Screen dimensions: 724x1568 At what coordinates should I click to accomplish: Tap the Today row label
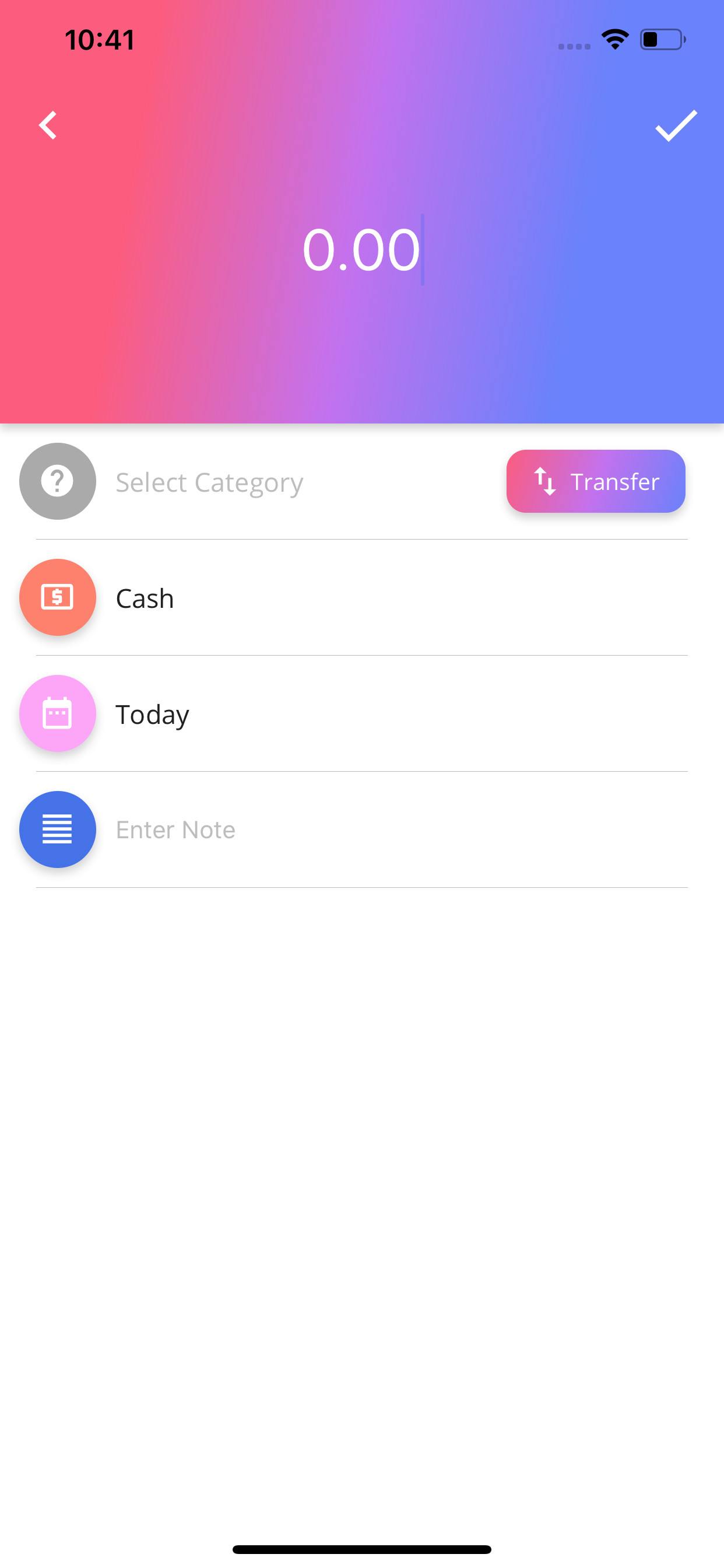click(x=152, y=713)
